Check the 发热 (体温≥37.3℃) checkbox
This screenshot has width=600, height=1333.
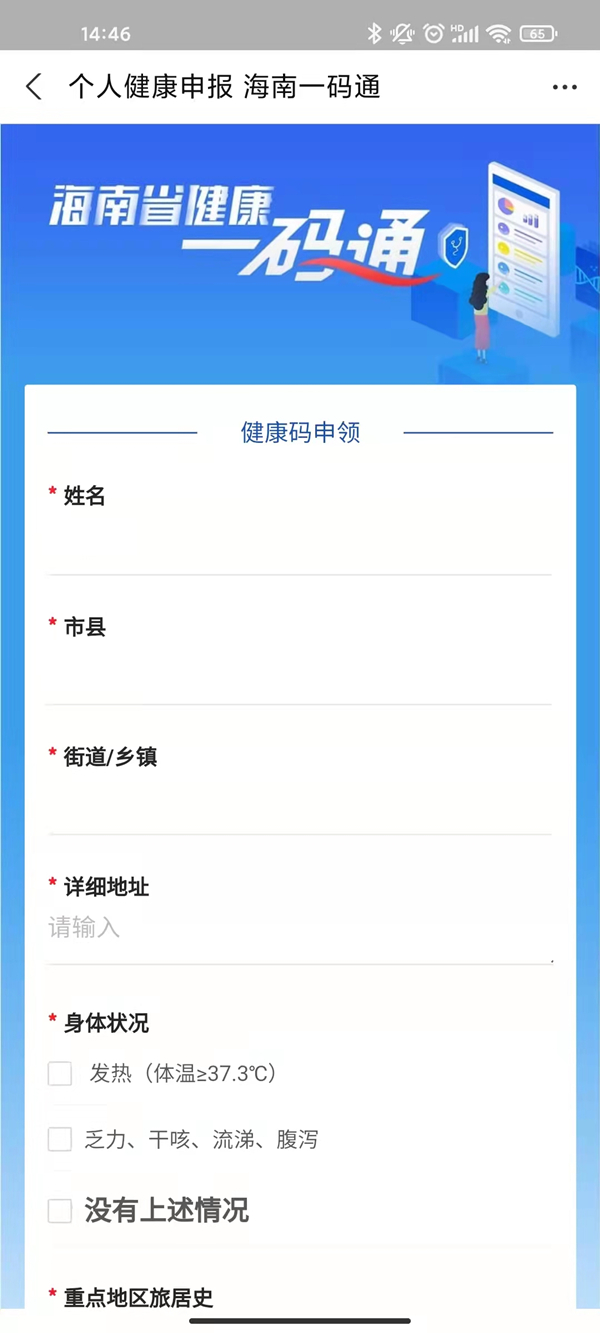60,1074
